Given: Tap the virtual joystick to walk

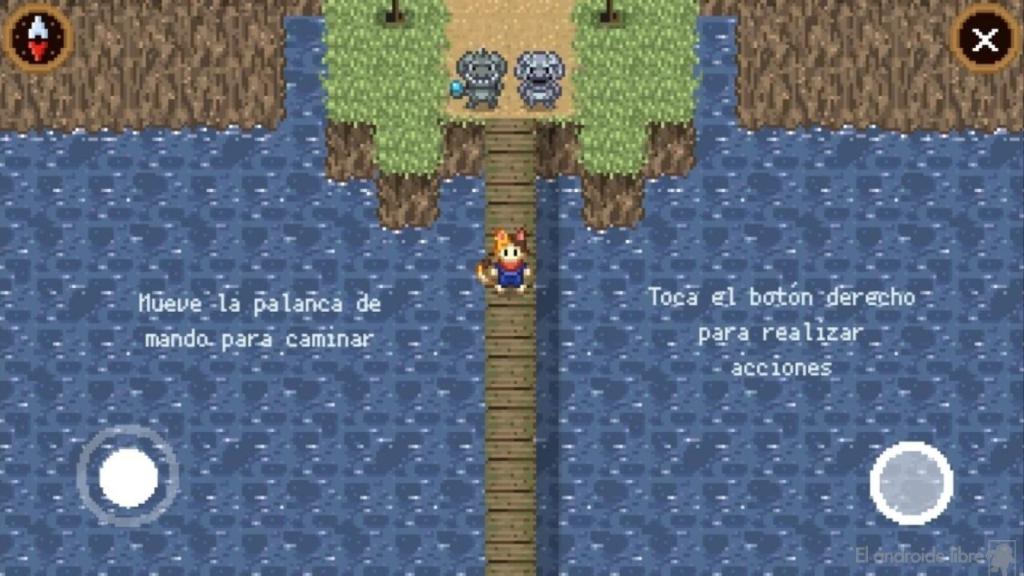Looking at the screenshot, I should click(128, 477).
